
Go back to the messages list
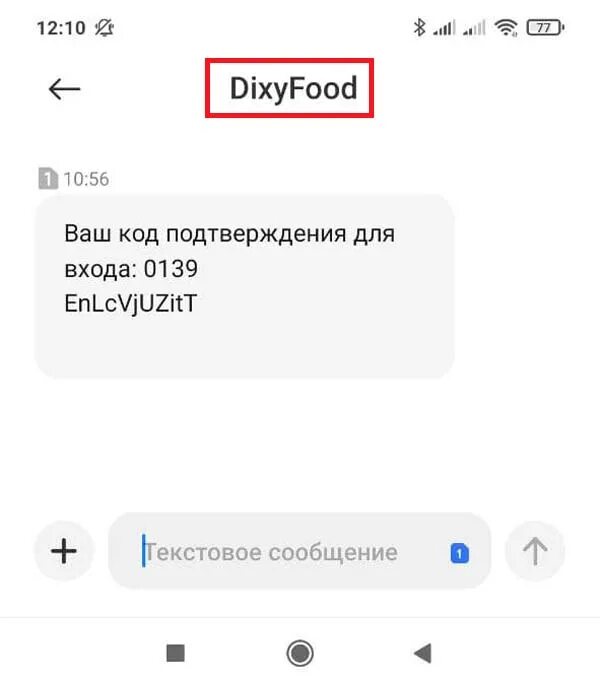coord(64,89)
